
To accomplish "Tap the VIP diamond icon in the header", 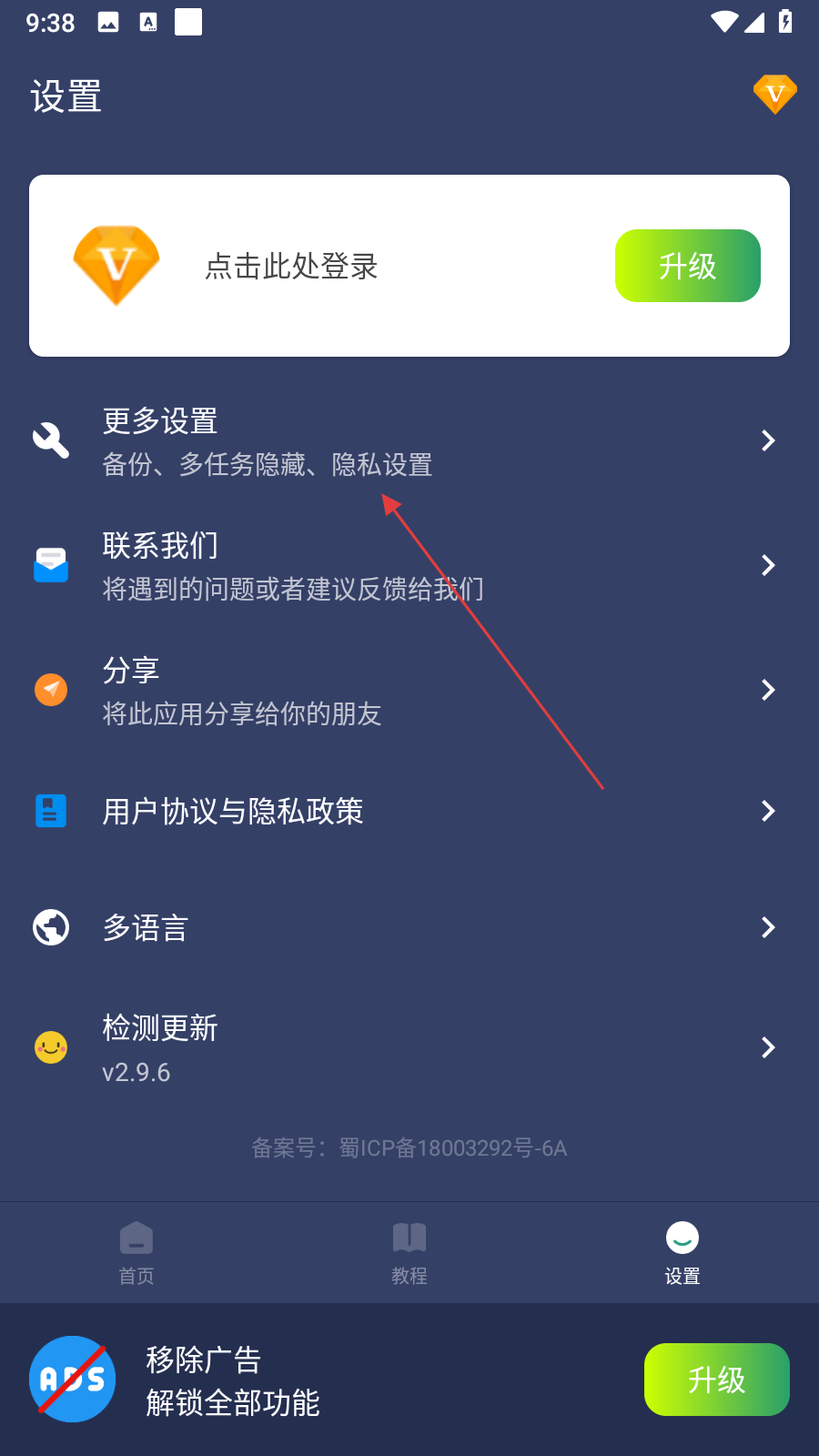I will click(774, 94).
